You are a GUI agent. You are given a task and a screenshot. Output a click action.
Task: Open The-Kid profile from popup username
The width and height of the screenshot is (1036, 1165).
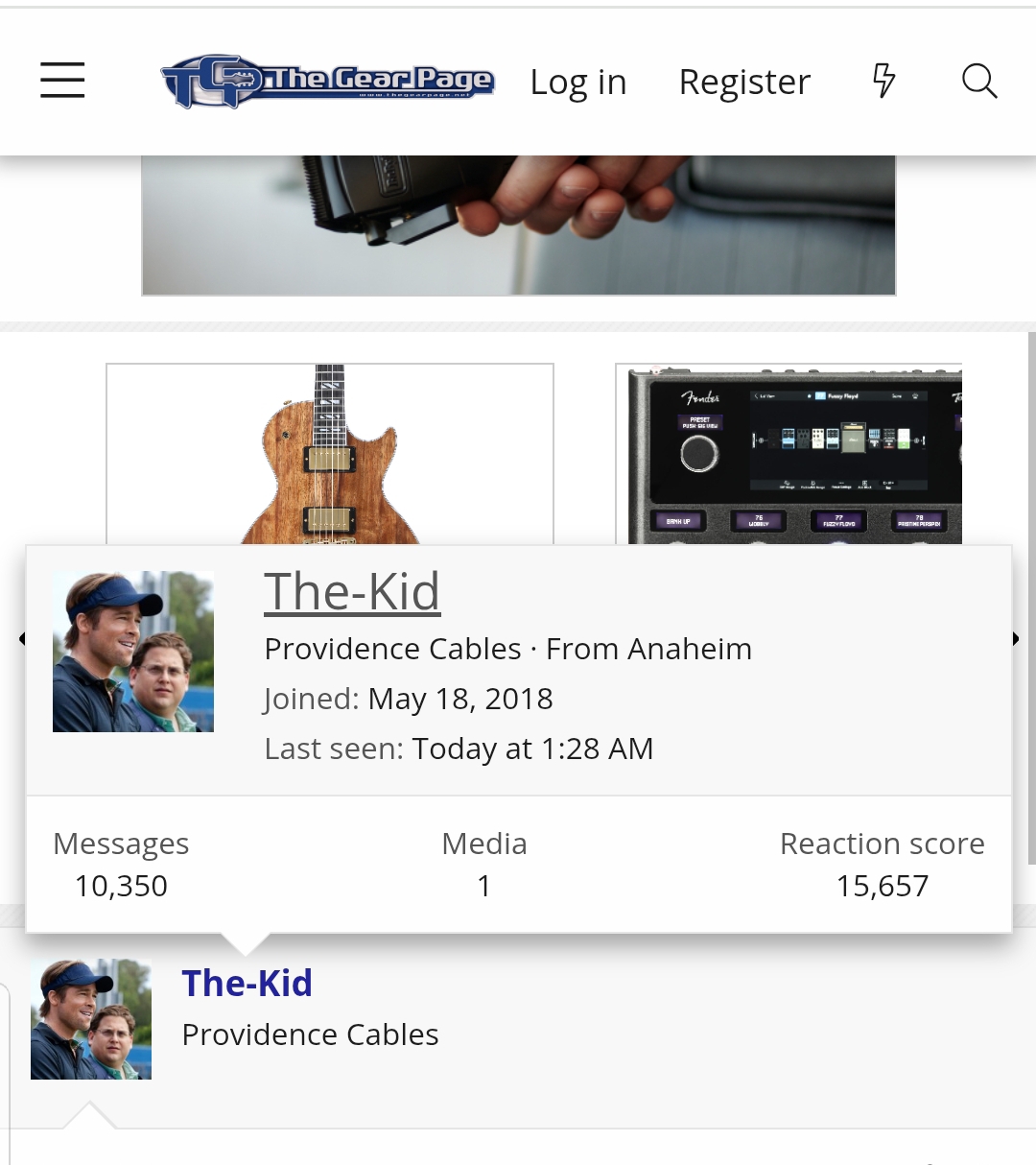coord(352,591)
